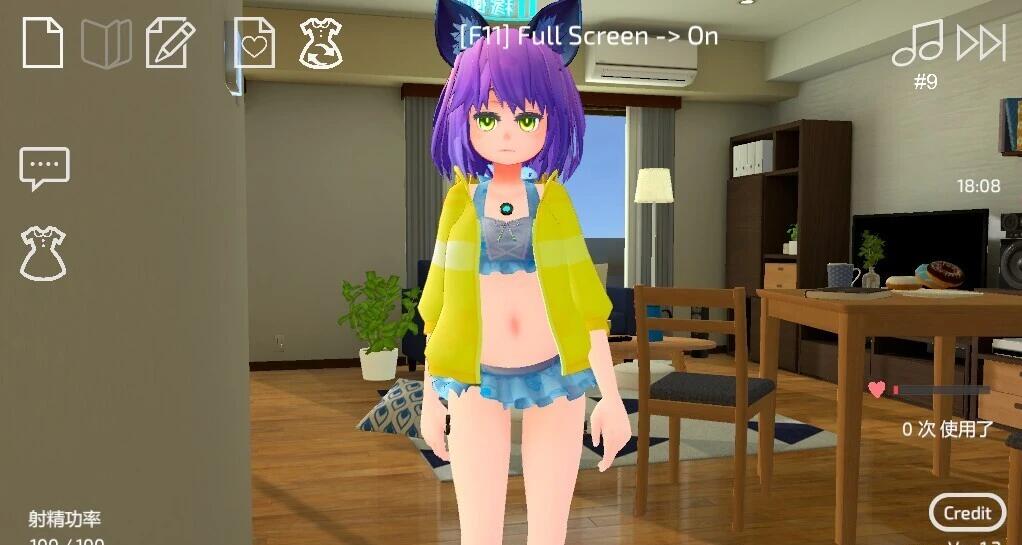Tap the music note icon
This screenshot has width=1022, height=545.
tap(917, 43)
